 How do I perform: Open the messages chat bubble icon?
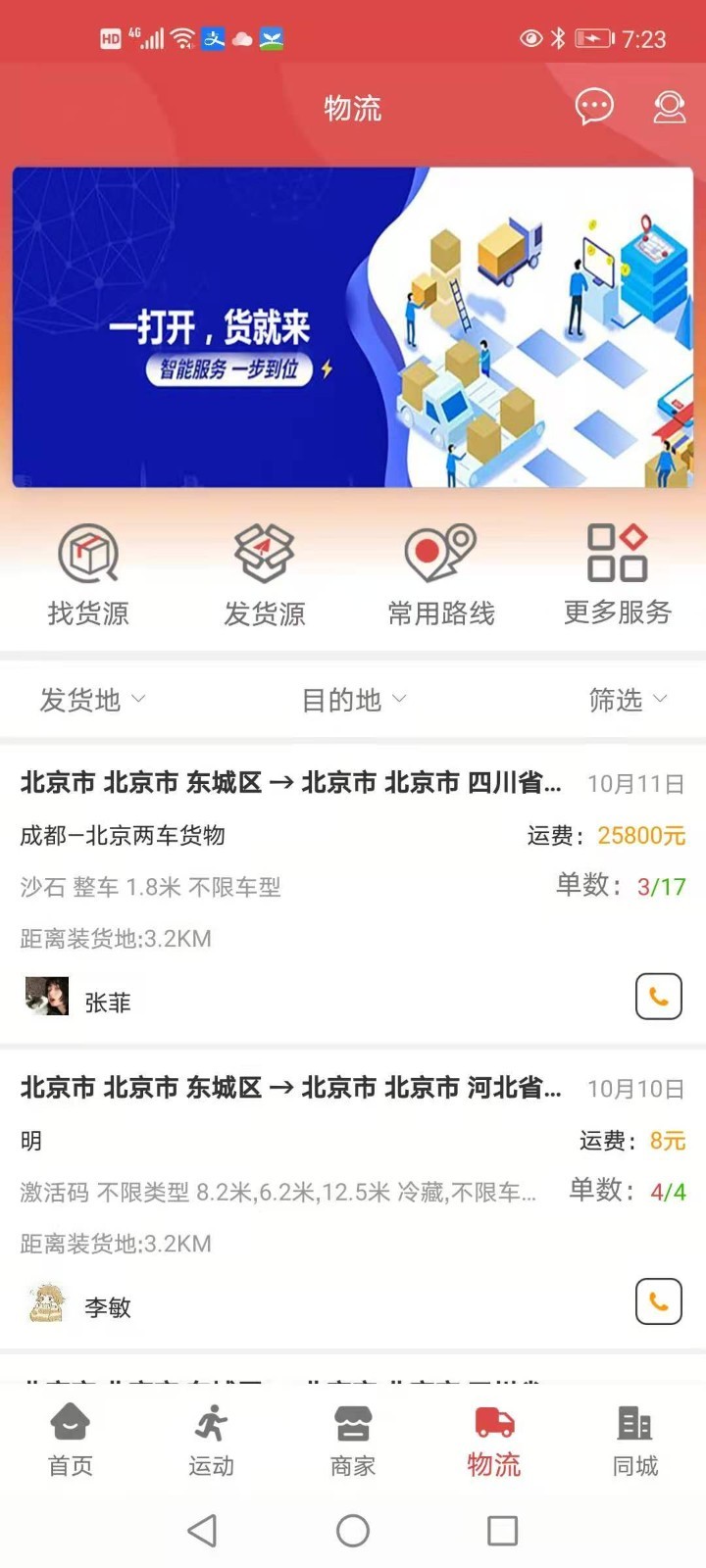pyautogui.click(x=593, y=107)
